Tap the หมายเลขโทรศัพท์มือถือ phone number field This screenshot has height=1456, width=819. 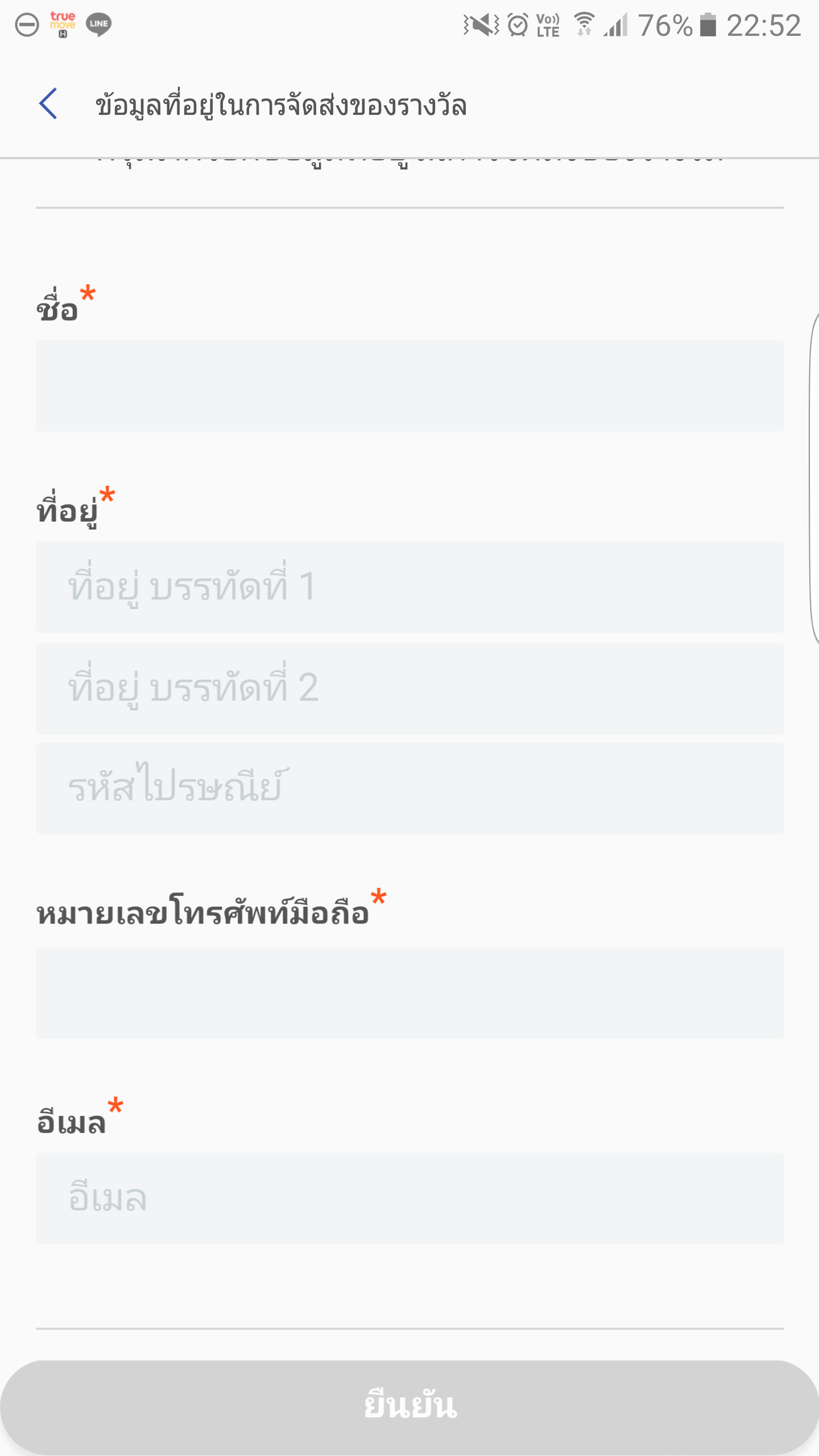pyautogui.click(x=409, y=993)
